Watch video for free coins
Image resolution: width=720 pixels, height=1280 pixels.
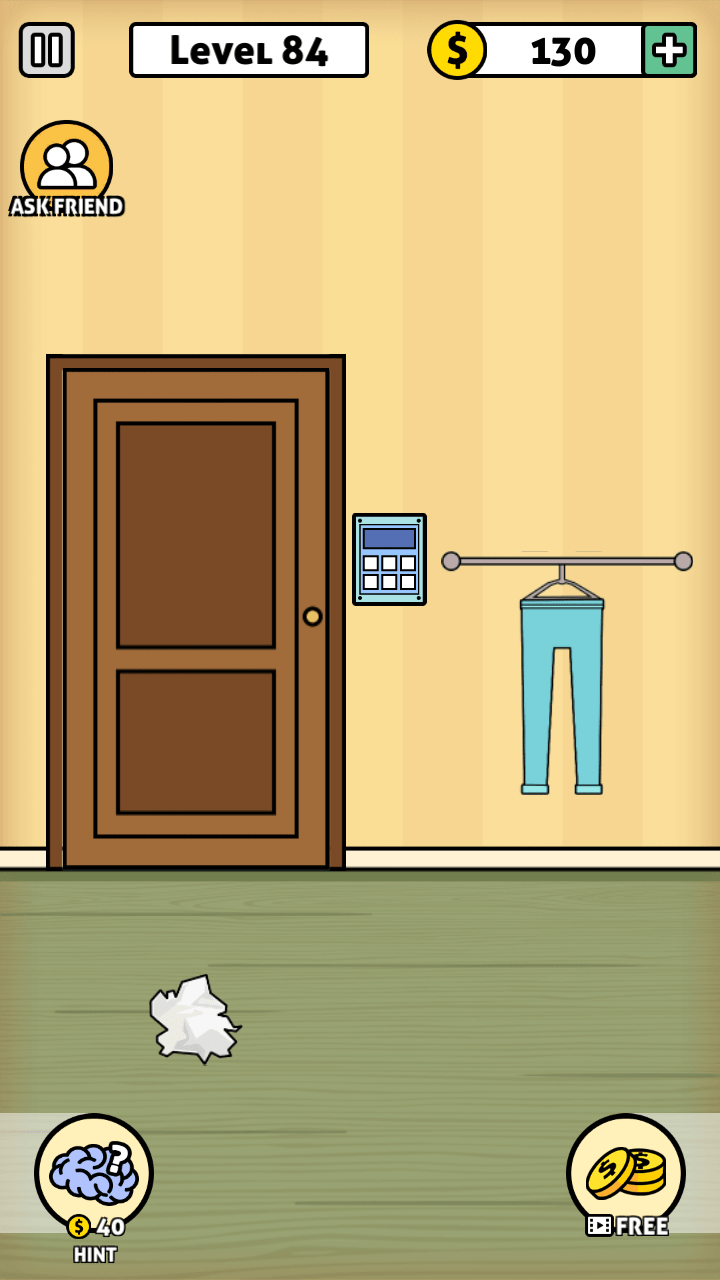click(x=626, y=1175)
